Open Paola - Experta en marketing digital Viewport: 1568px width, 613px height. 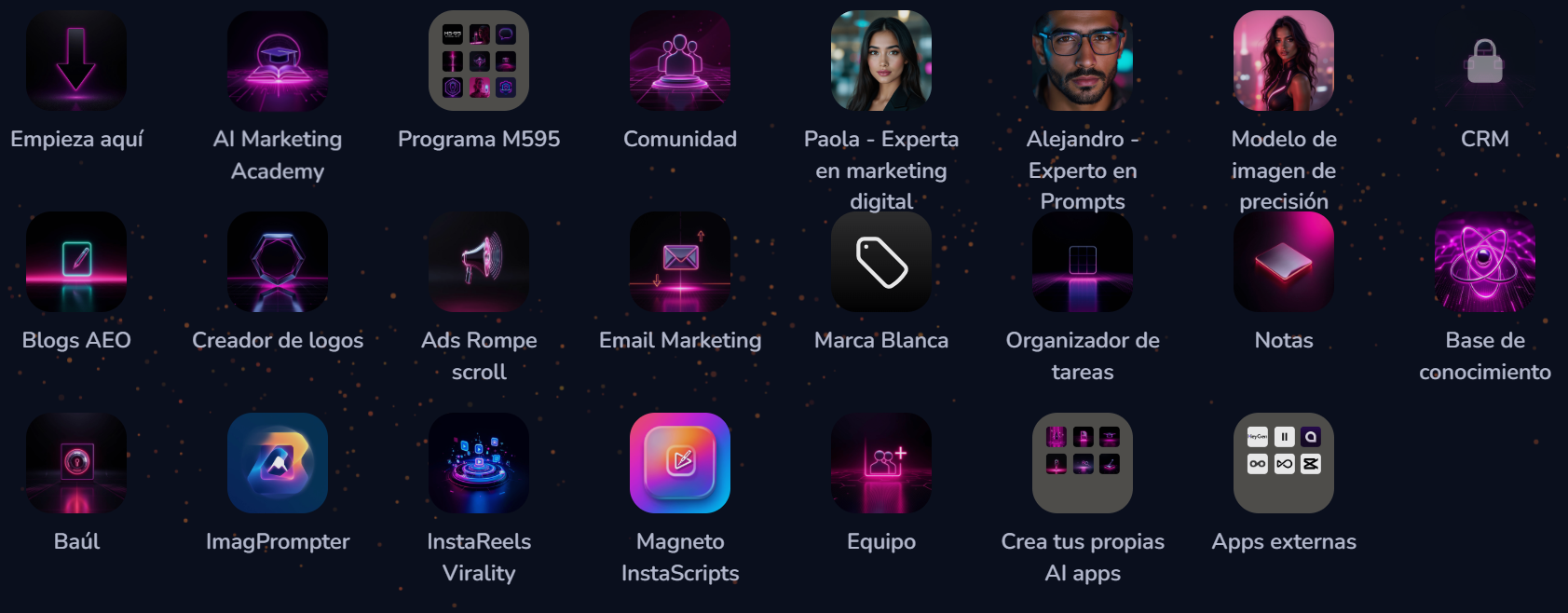[881, 61]
